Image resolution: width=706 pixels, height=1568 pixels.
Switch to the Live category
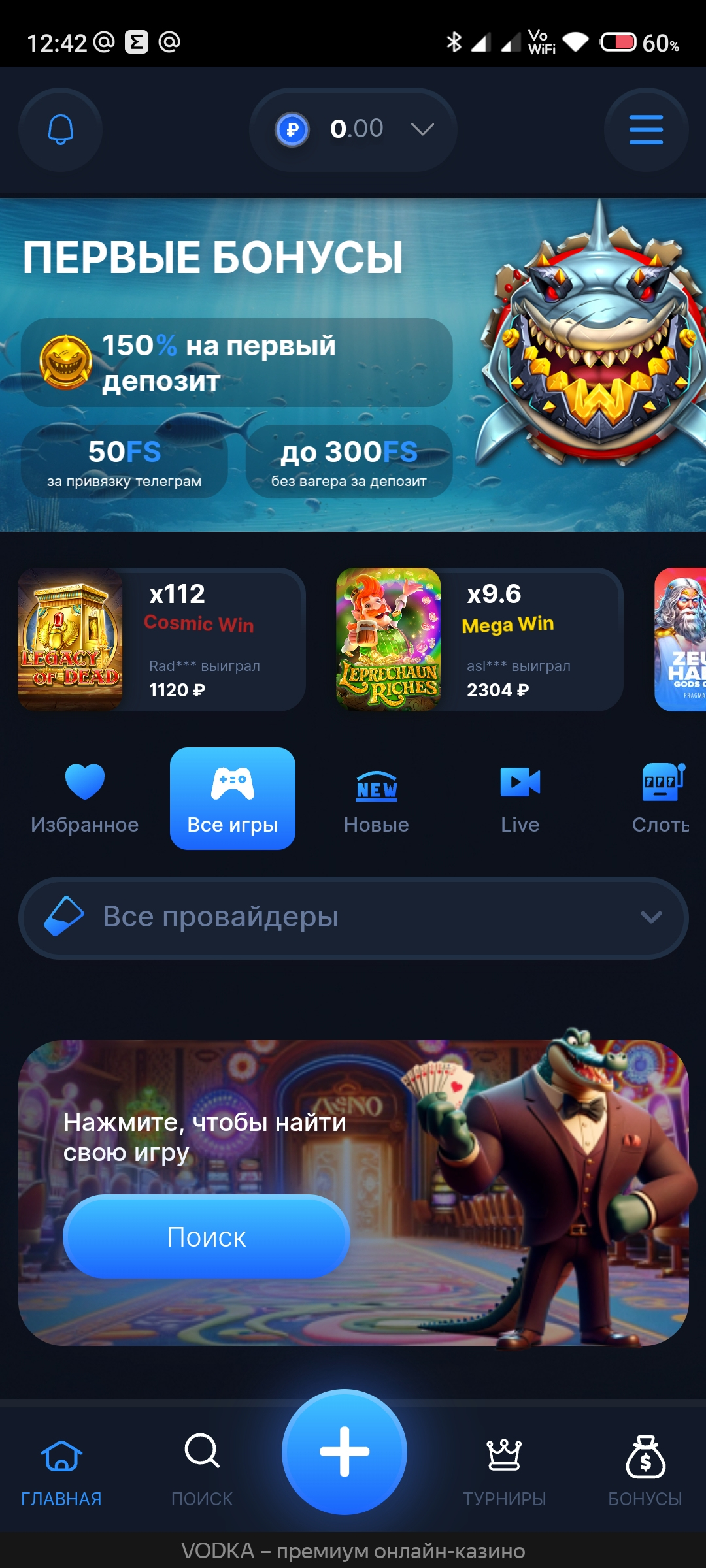(x=520, y=798)
